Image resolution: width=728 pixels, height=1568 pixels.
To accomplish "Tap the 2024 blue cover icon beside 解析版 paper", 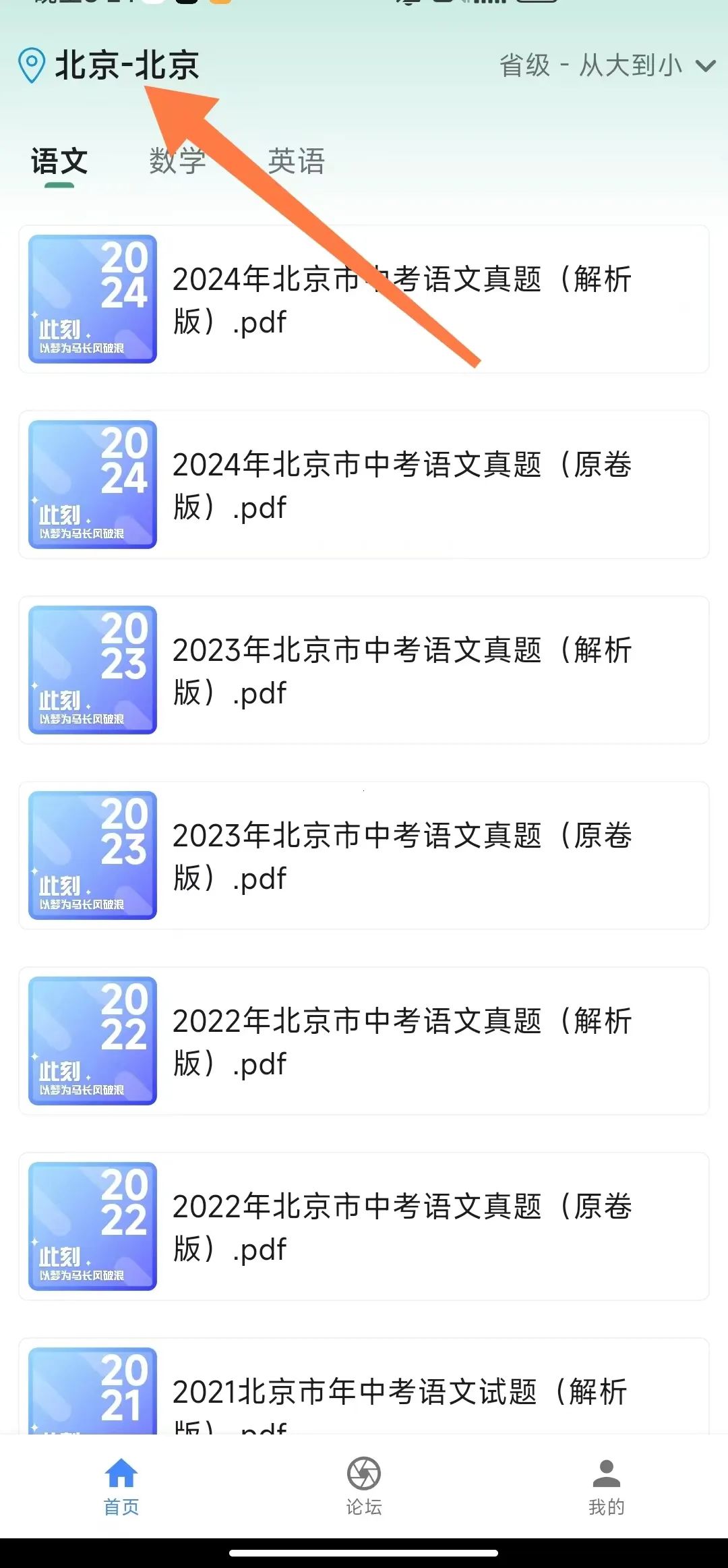I will [91, 299].
